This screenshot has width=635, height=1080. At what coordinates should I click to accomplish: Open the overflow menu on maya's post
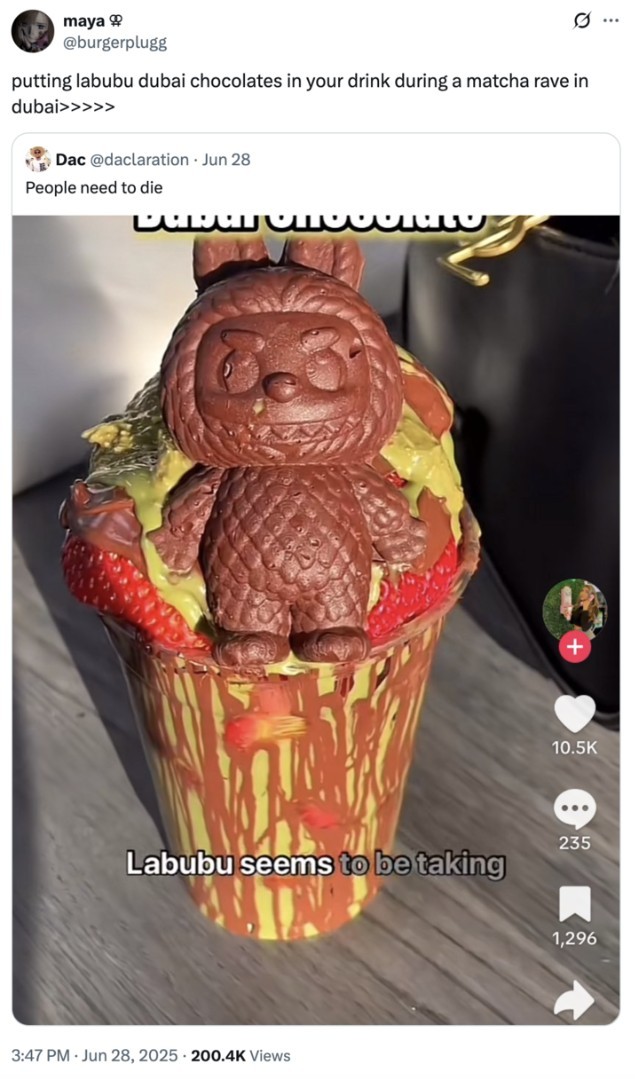(x=611, y=21)
